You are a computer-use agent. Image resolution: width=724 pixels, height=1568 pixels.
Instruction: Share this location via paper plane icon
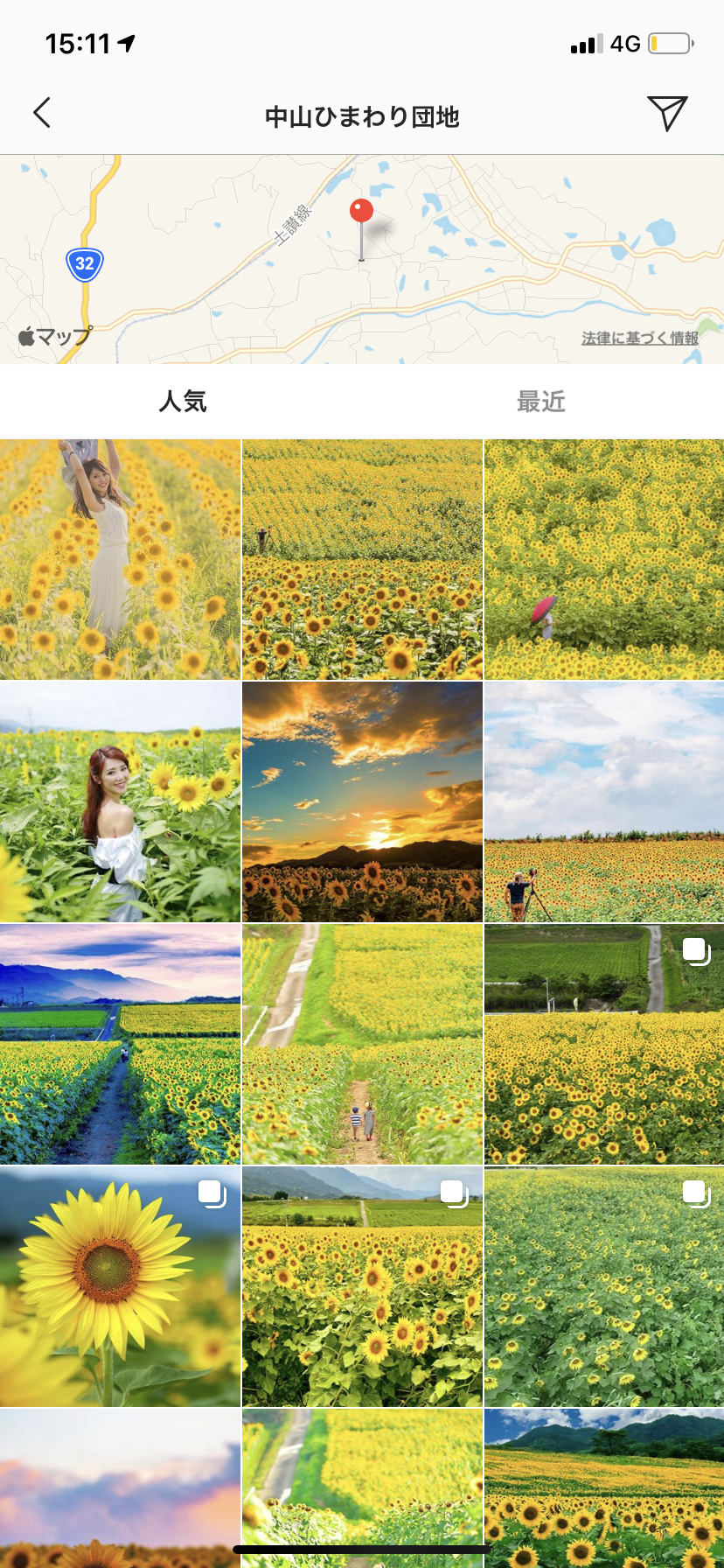pyautogui.click(x=667, y=113)
